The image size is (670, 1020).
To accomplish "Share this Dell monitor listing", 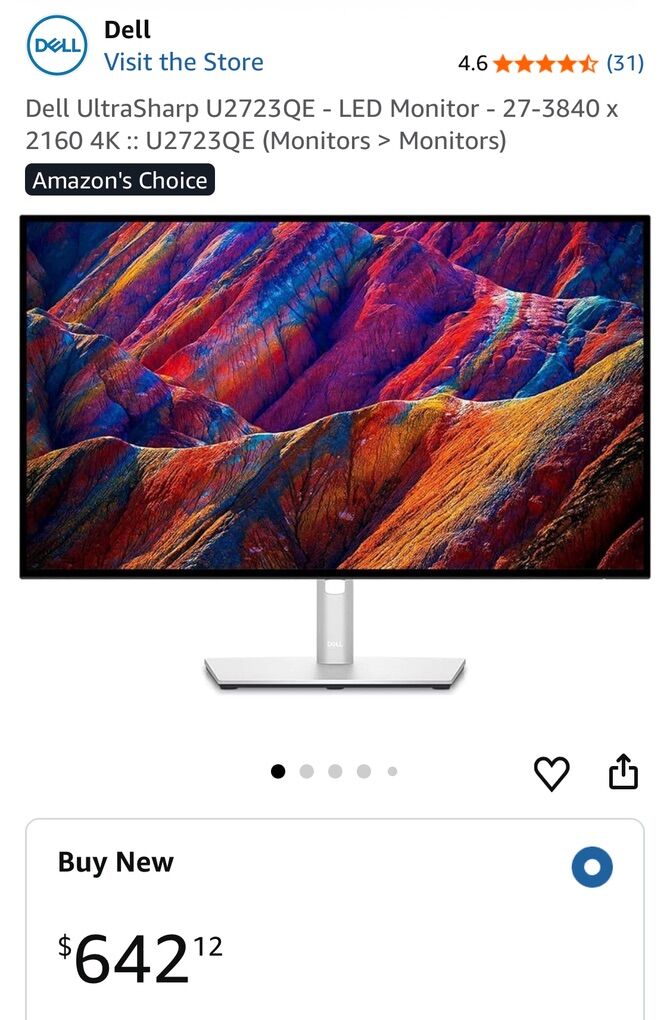I will pyautogui.click(x=623, y=772).
